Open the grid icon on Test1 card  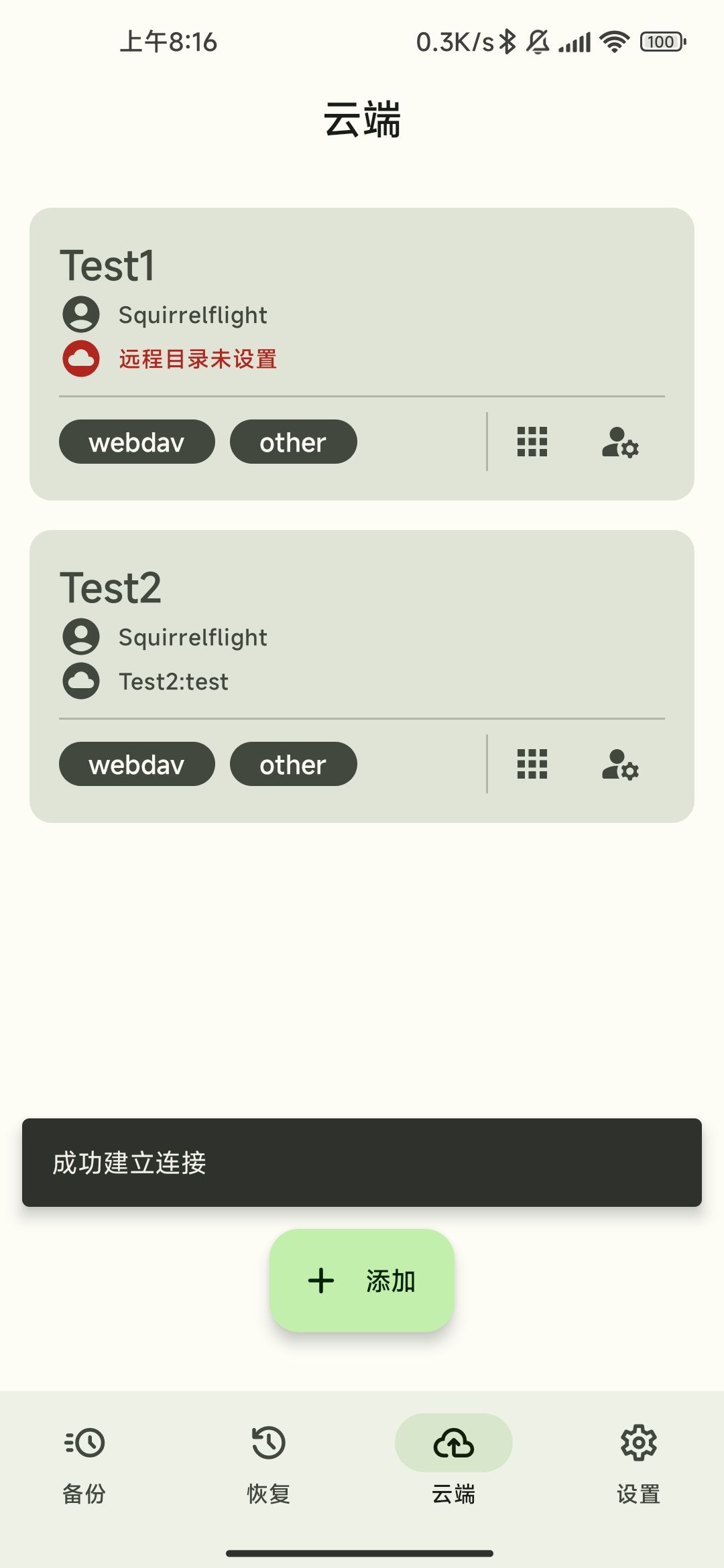532,442
